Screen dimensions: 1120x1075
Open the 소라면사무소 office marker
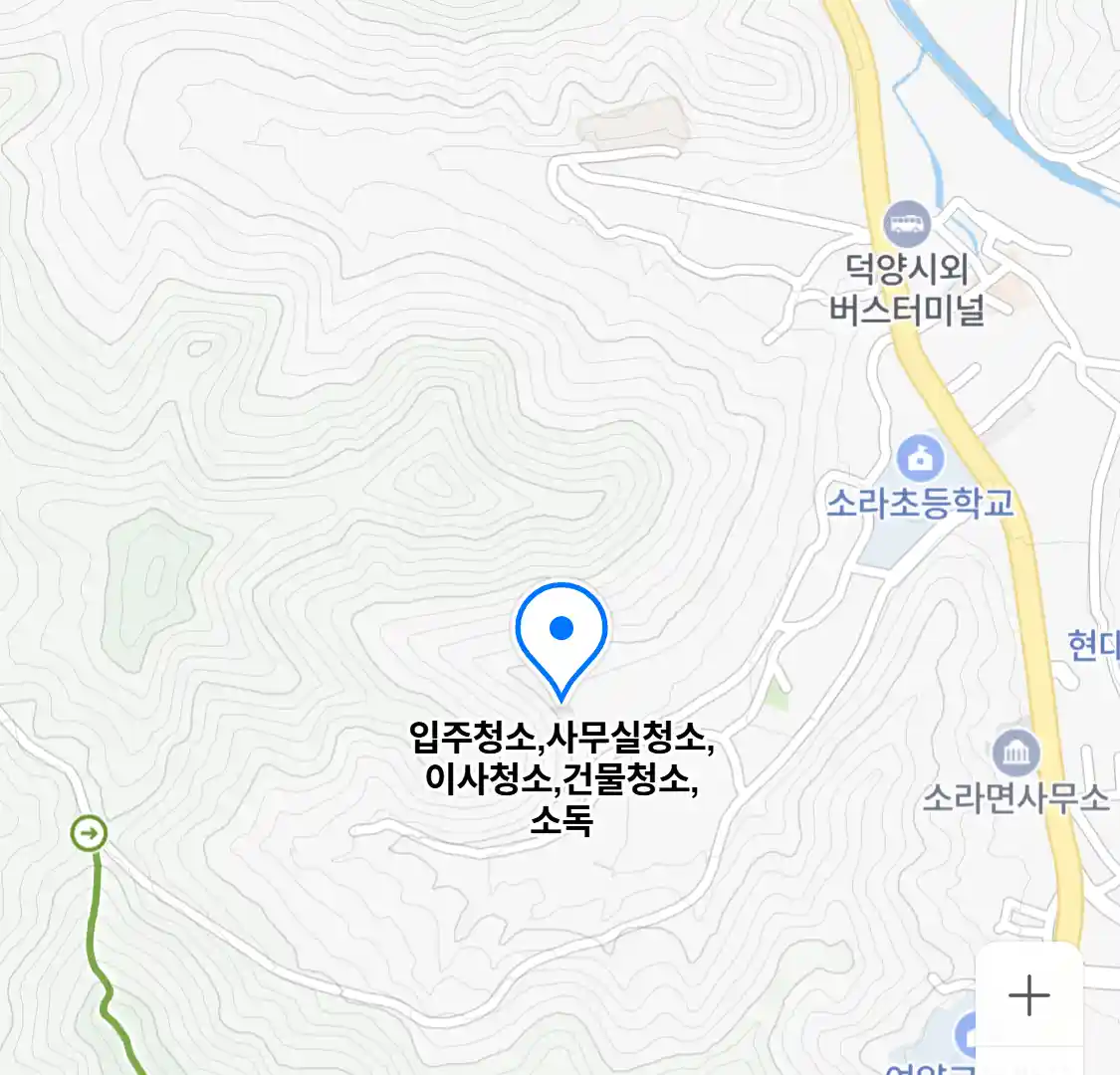point(1015,753)
